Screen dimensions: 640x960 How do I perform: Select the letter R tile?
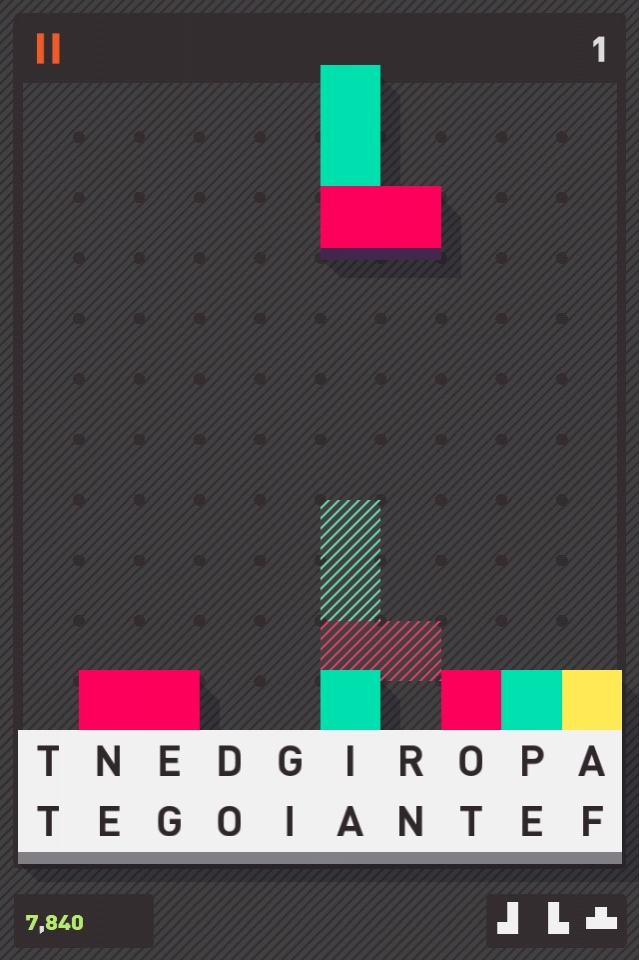(411, 762)
